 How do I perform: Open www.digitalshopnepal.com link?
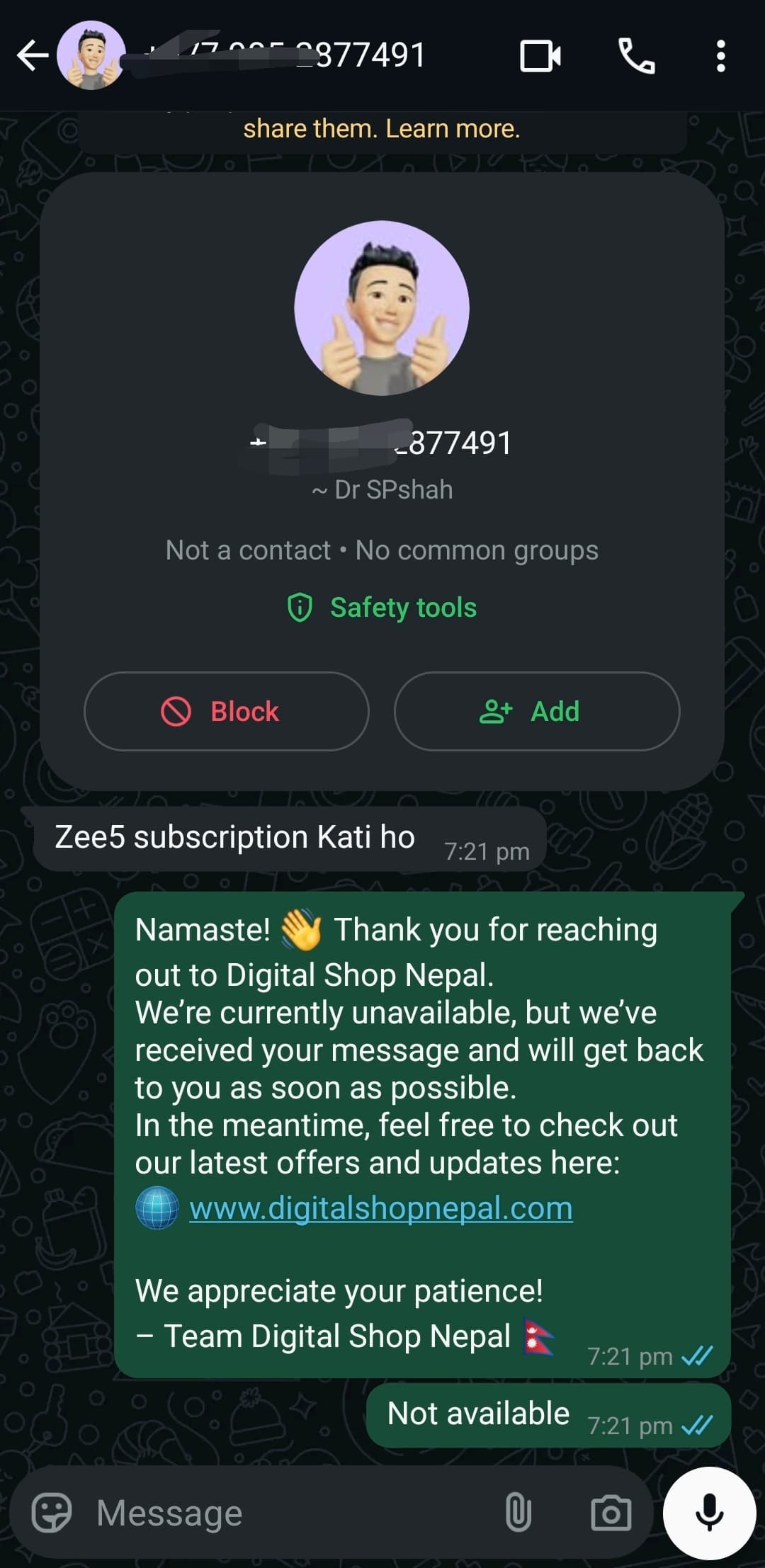point(380,1208)
